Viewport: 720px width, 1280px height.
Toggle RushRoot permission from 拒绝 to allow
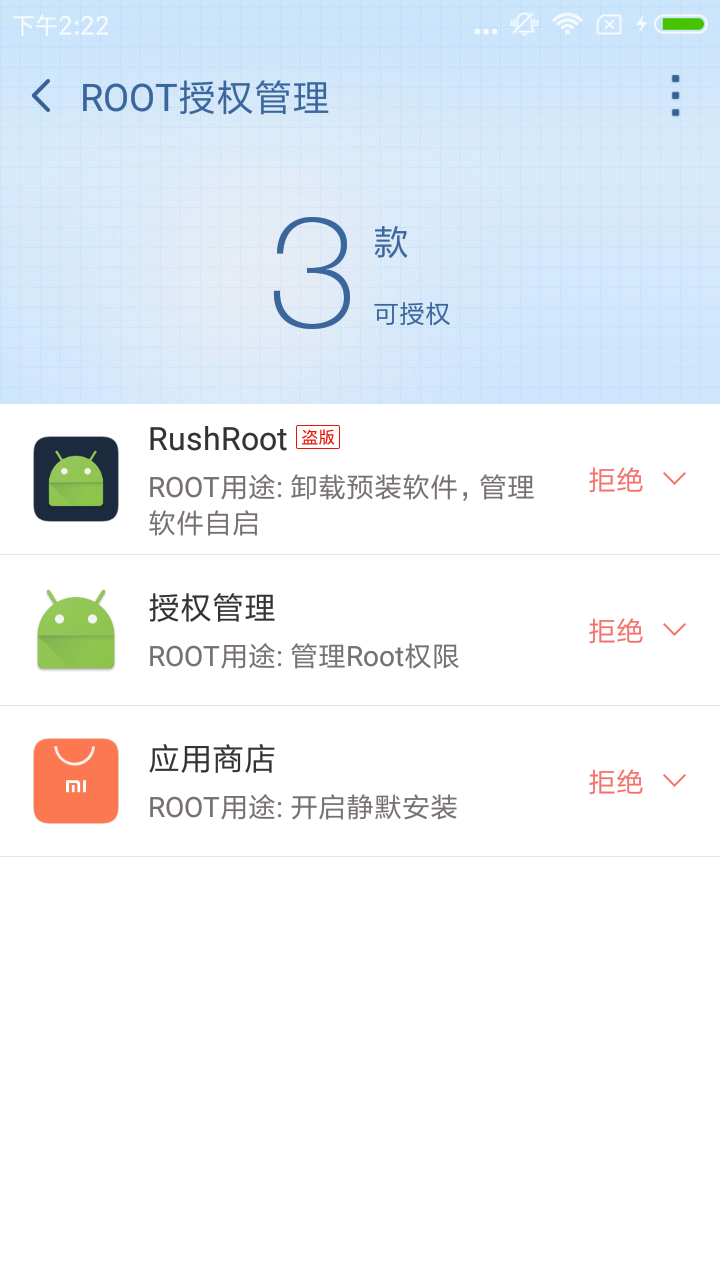[615, 481]
